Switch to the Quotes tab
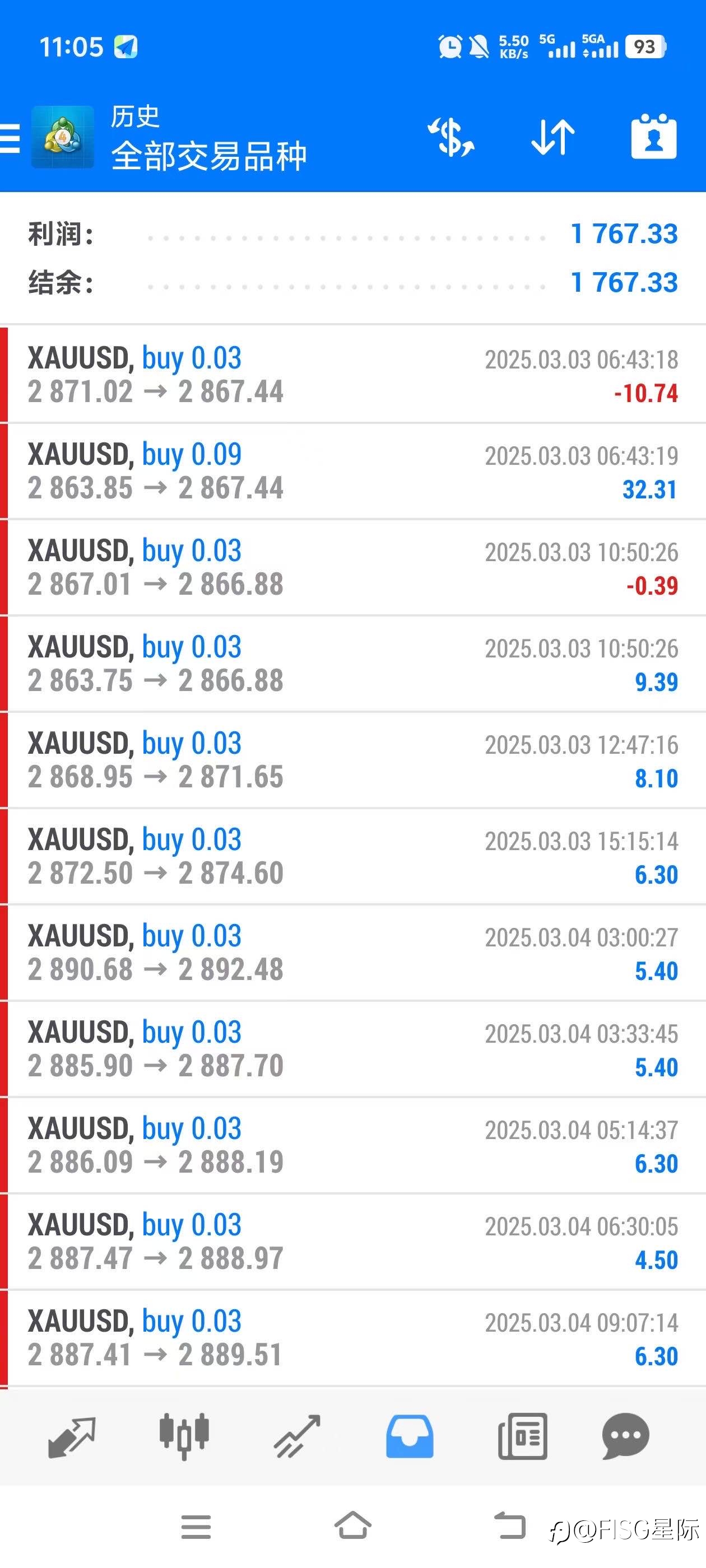 71,1436
